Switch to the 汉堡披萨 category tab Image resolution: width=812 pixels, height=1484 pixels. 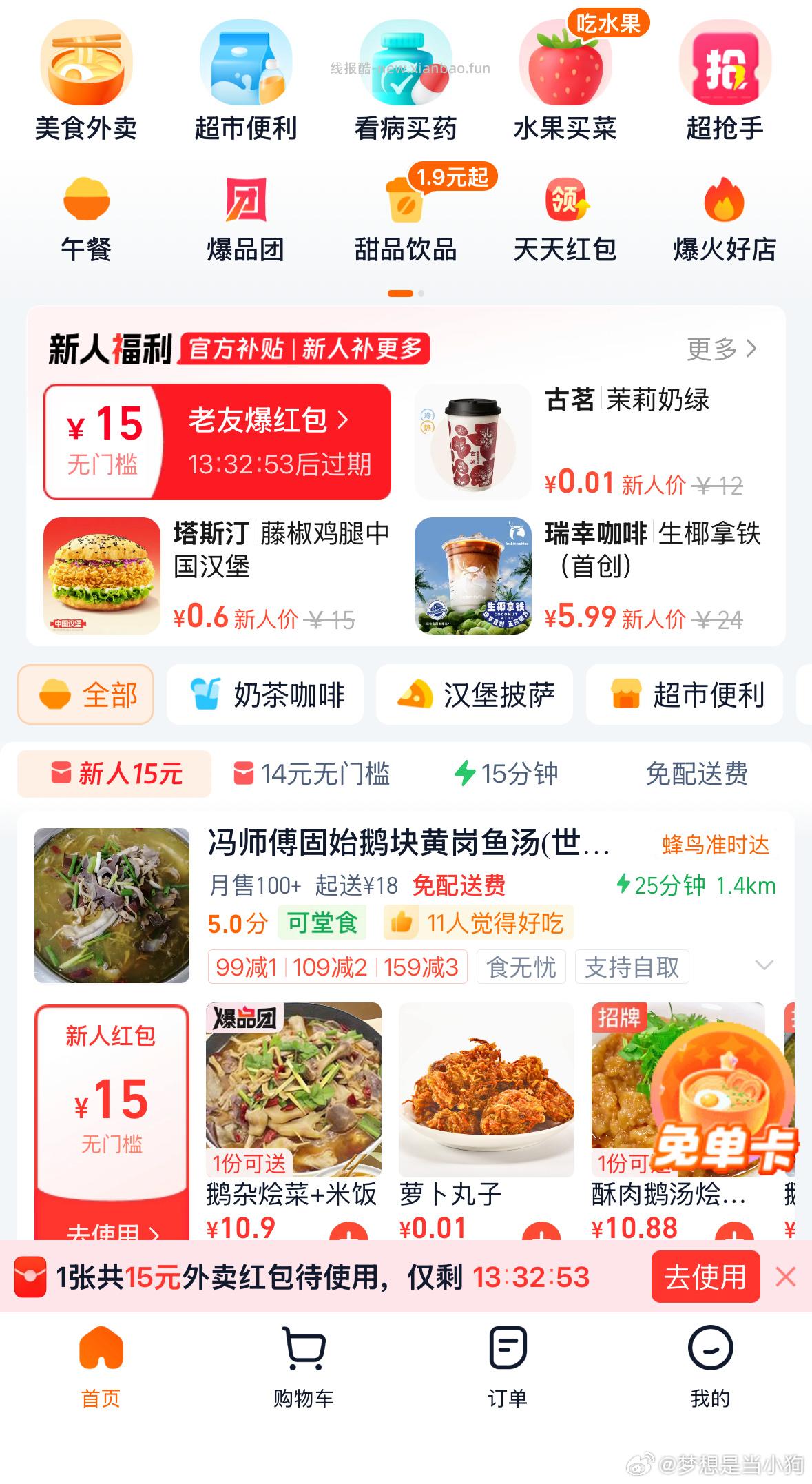[477, 695]
